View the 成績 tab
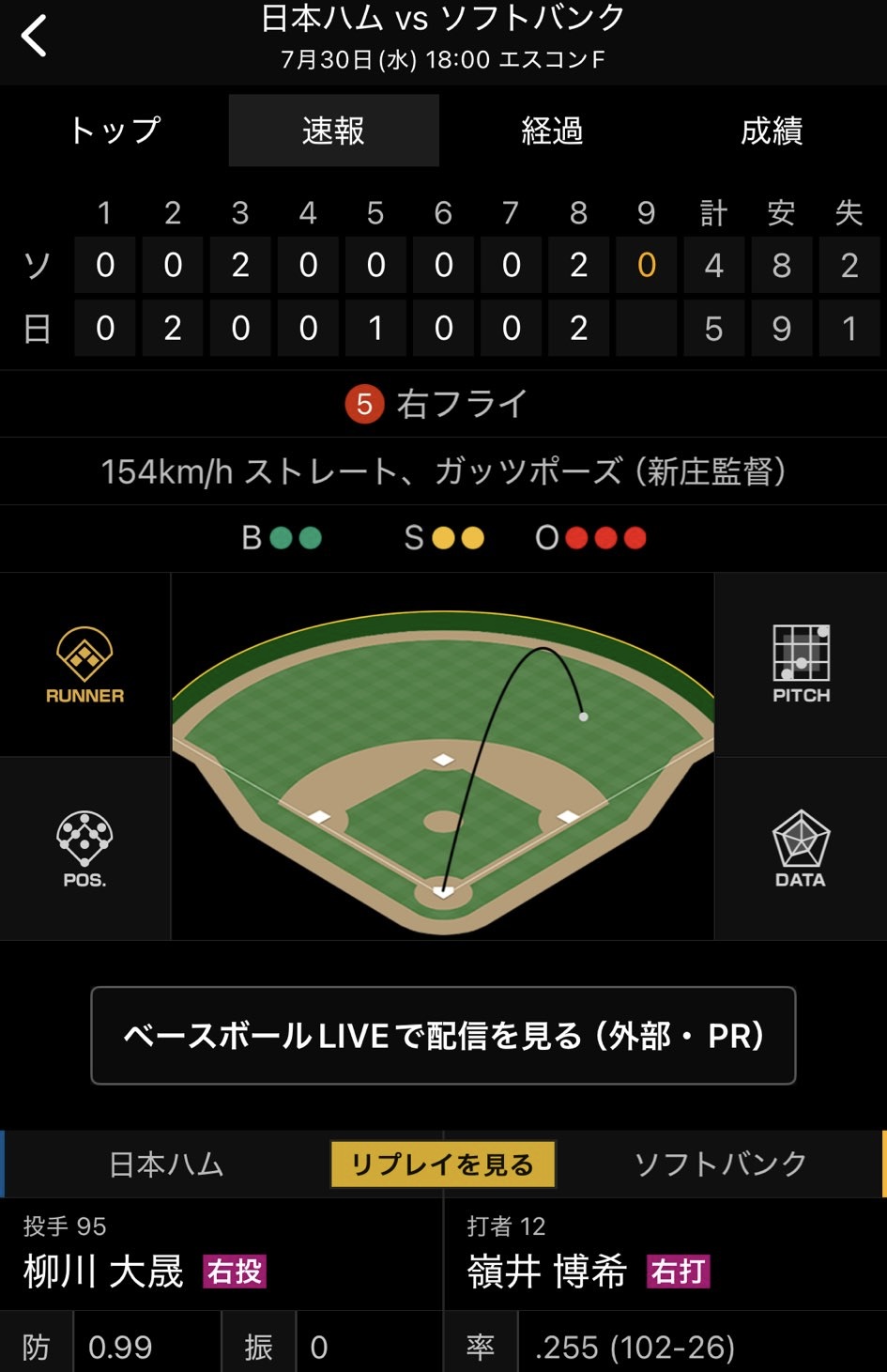Viewport: 887px width, 1372px height. [x=772, y=131]
